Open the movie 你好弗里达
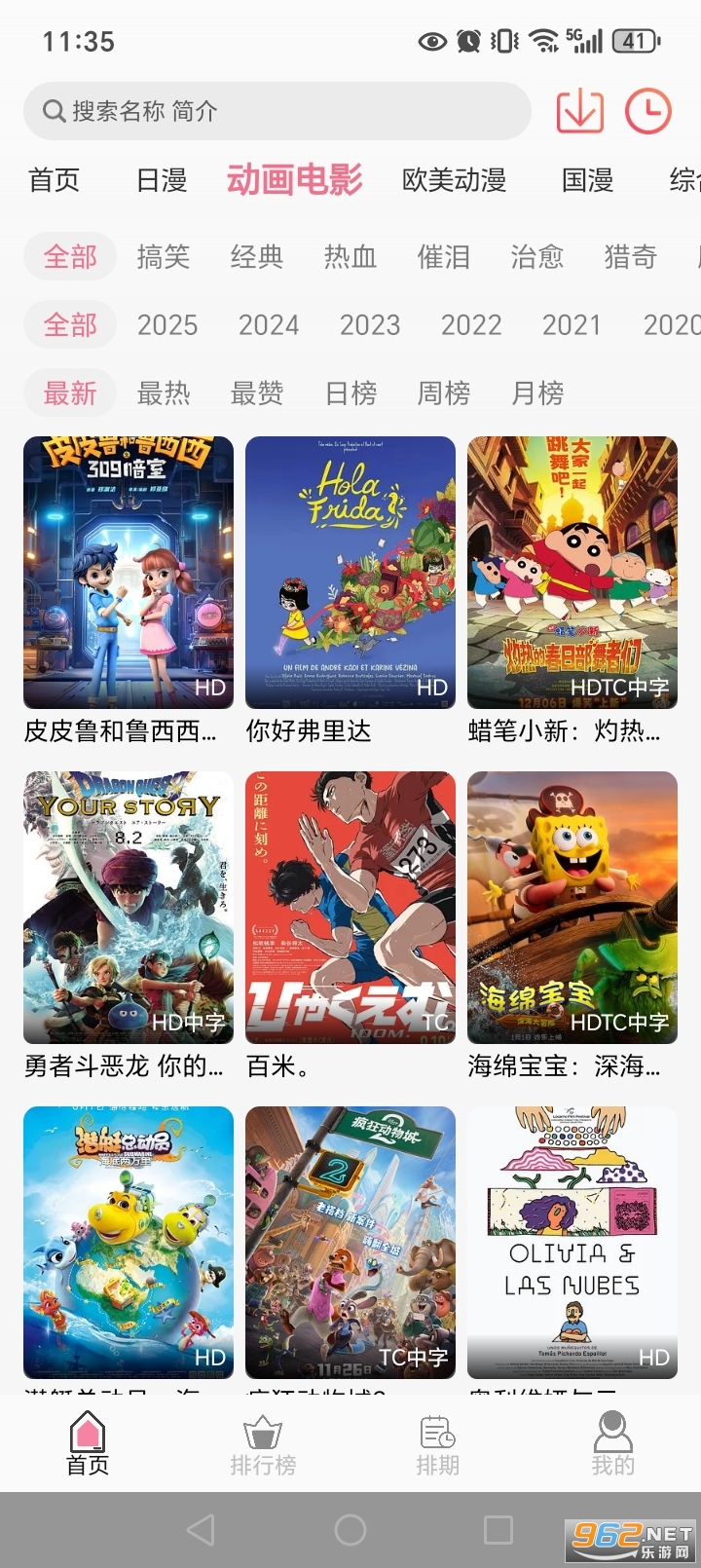The image size is (701, 1568). (350, 573)
